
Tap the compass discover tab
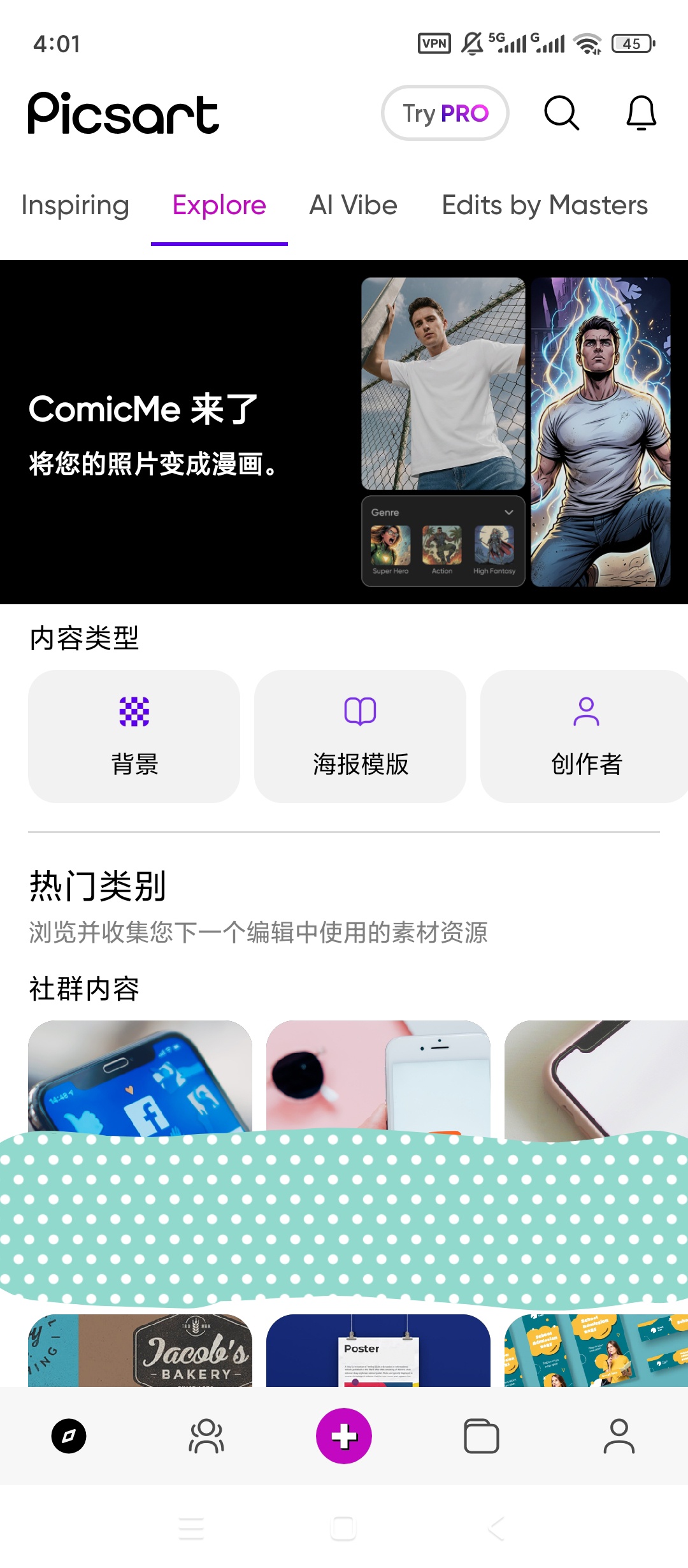[69, 1436]
